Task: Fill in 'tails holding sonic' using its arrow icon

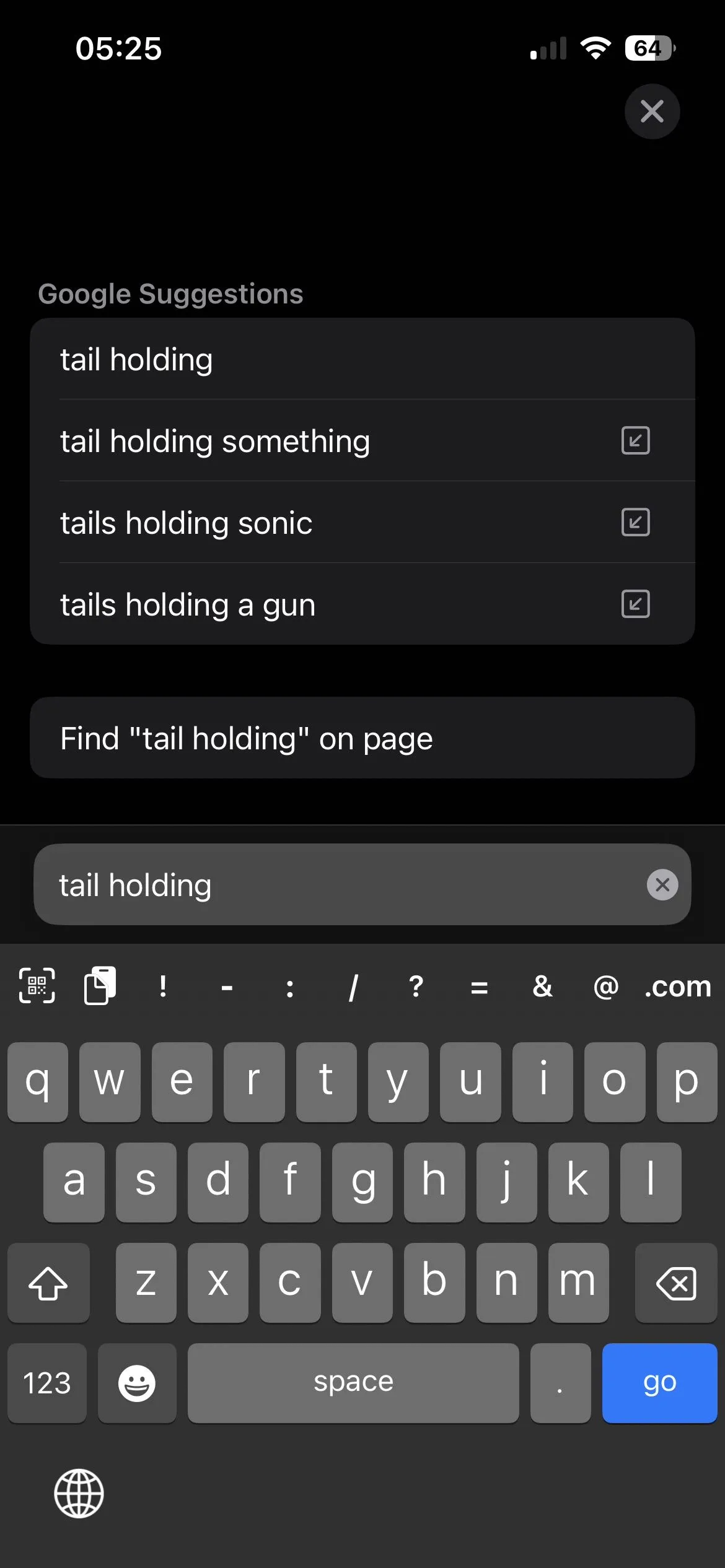Action: [x=635, y=523]
